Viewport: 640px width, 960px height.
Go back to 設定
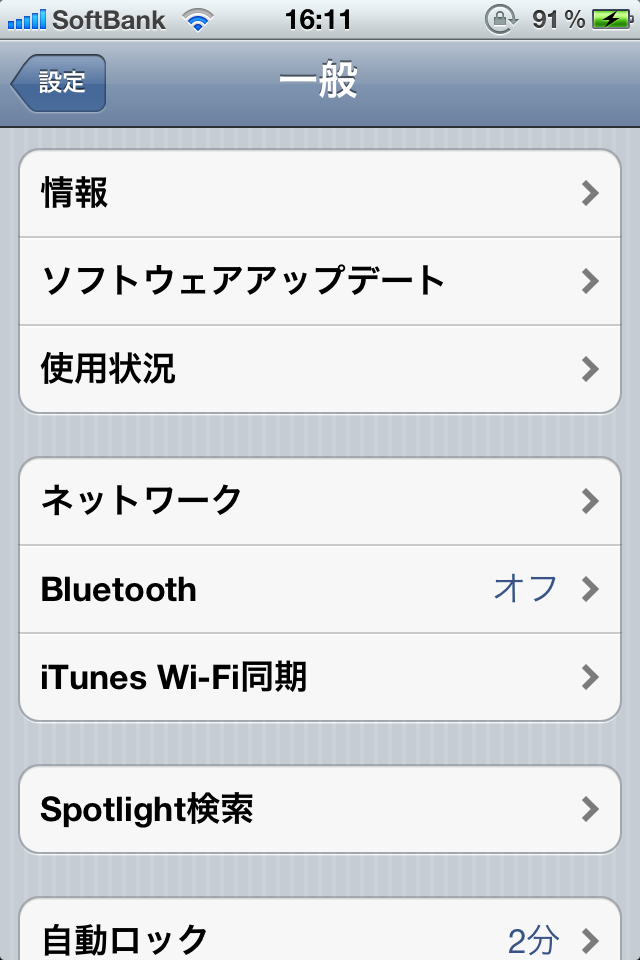(59, 83)
